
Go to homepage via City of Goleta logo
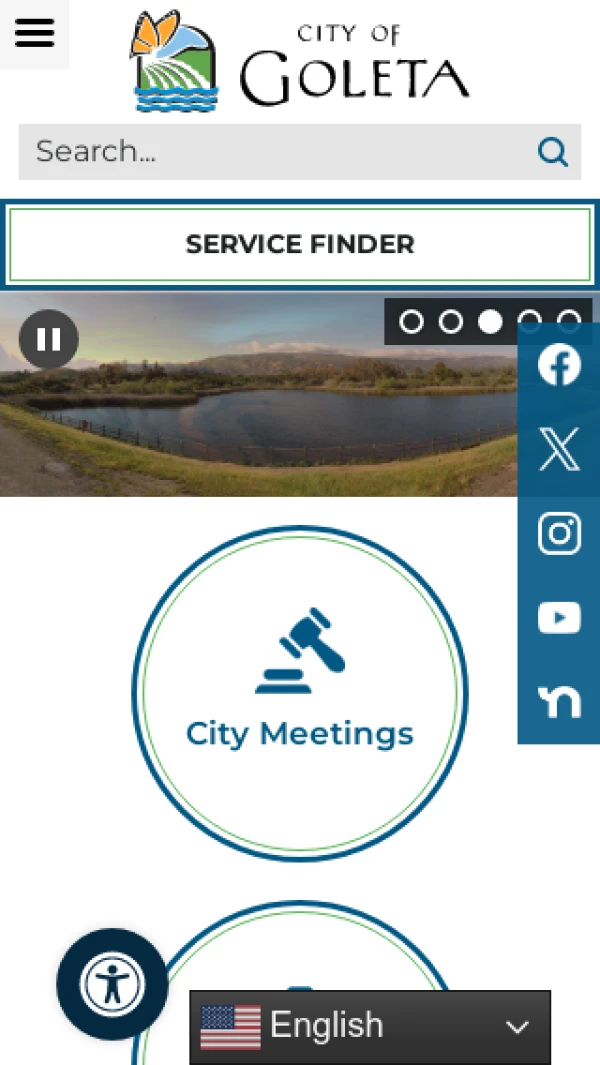click(x=300, y=62)
